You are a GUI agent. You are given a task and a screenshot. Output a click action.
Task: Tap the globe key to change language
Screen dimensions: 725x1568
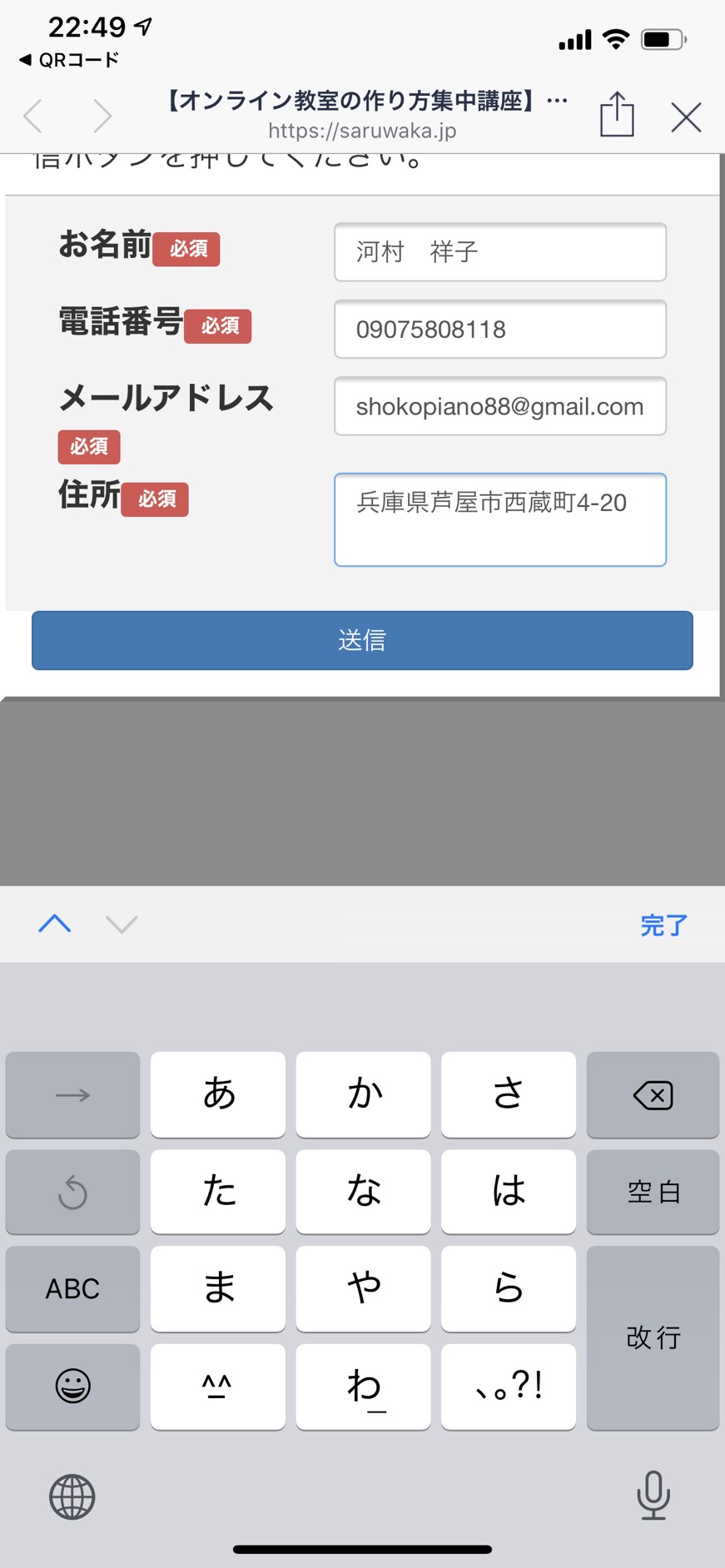[72, 1496]
